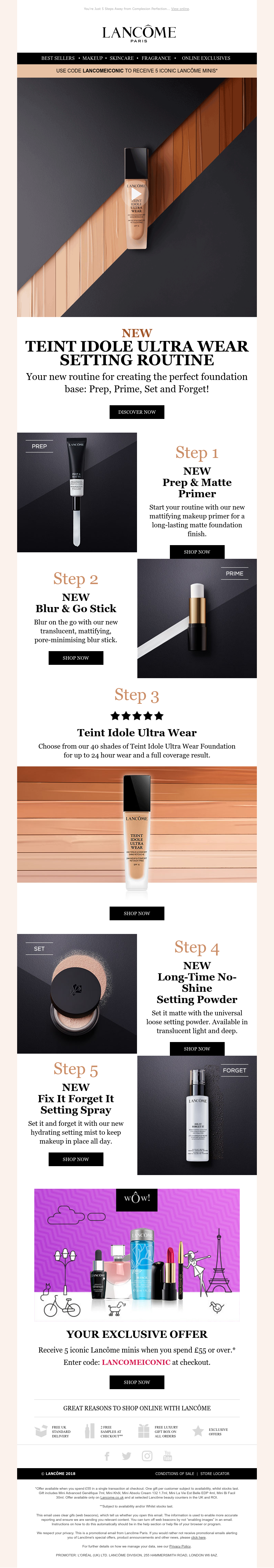This screenshot has height=1568, width=274.
Task: Visit Lancôme's Instagram icon
Action: [147, 1456]
